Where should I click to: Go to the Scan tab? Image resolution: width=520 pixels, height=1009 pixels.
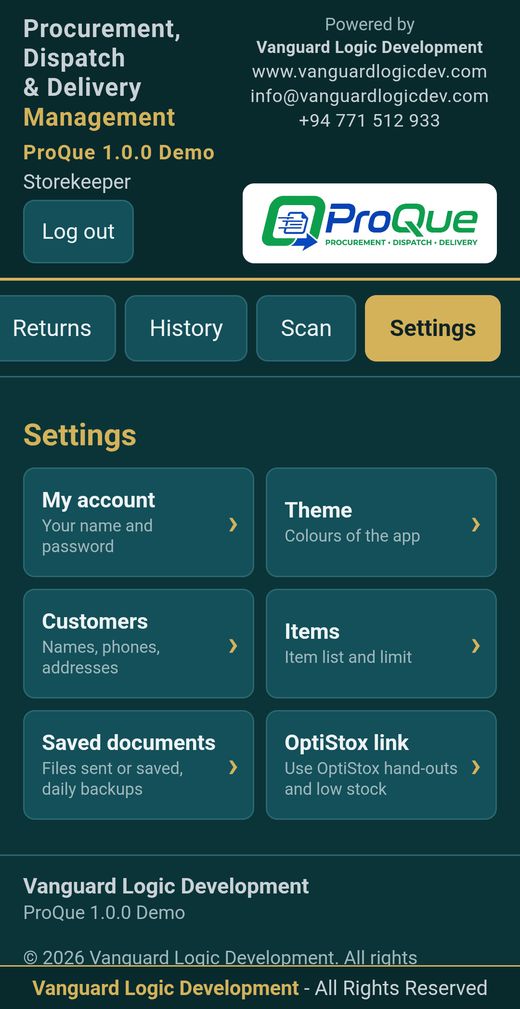pyautogui.click(x=306, y=328)
